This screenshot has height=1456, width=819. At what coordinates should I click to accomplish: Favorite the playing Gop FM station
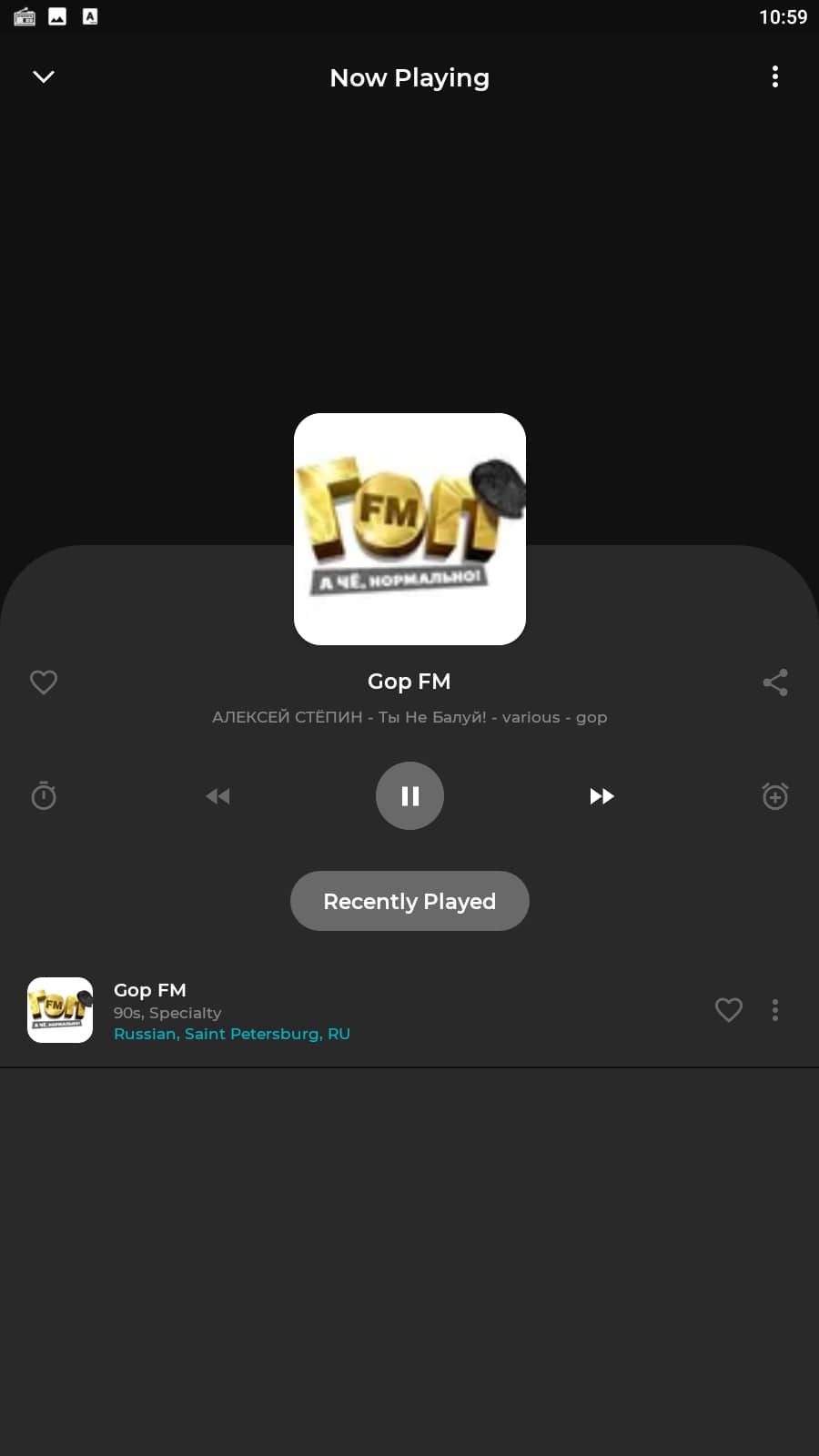[x=44, y=682]
